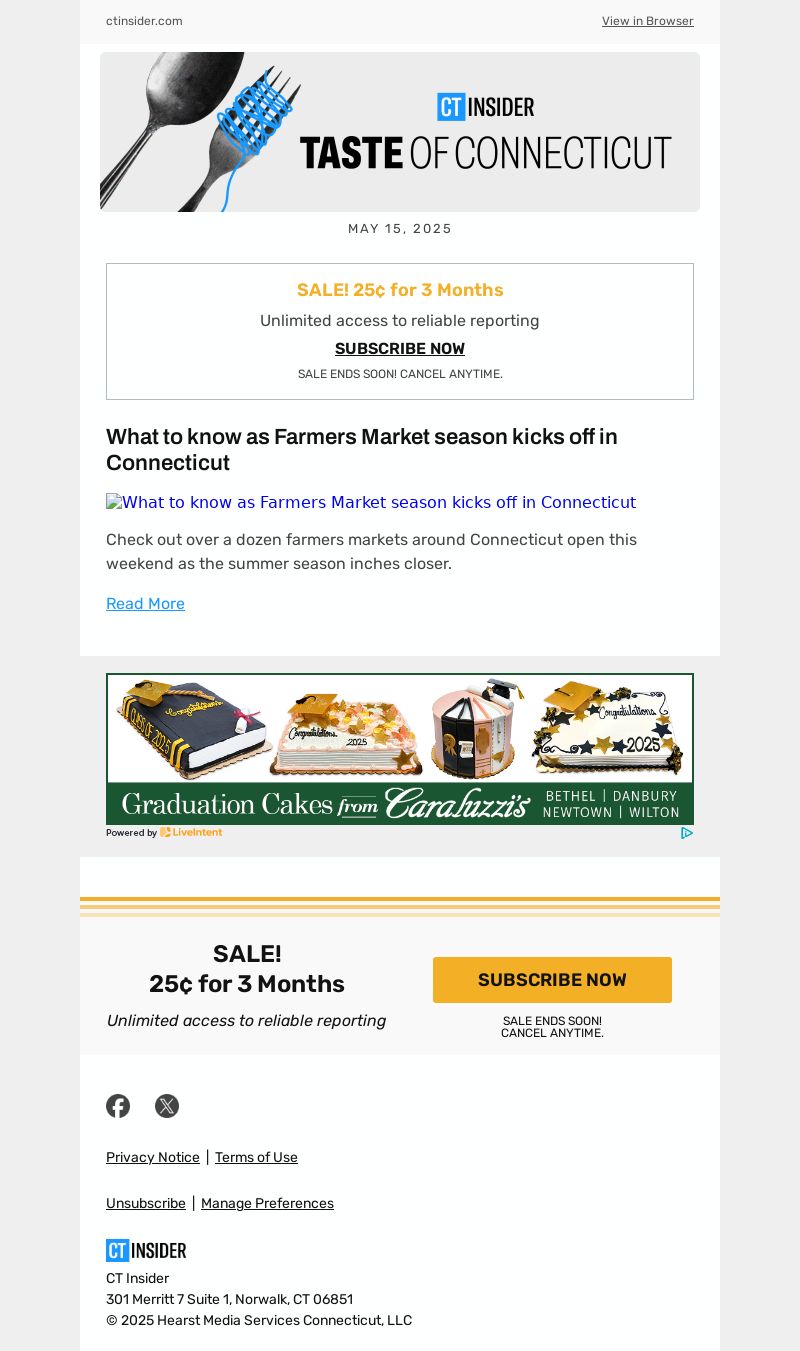Tap the yellow SUBSCRIBE NOW button
This screenshot has height=1351, width=800.
552,980
